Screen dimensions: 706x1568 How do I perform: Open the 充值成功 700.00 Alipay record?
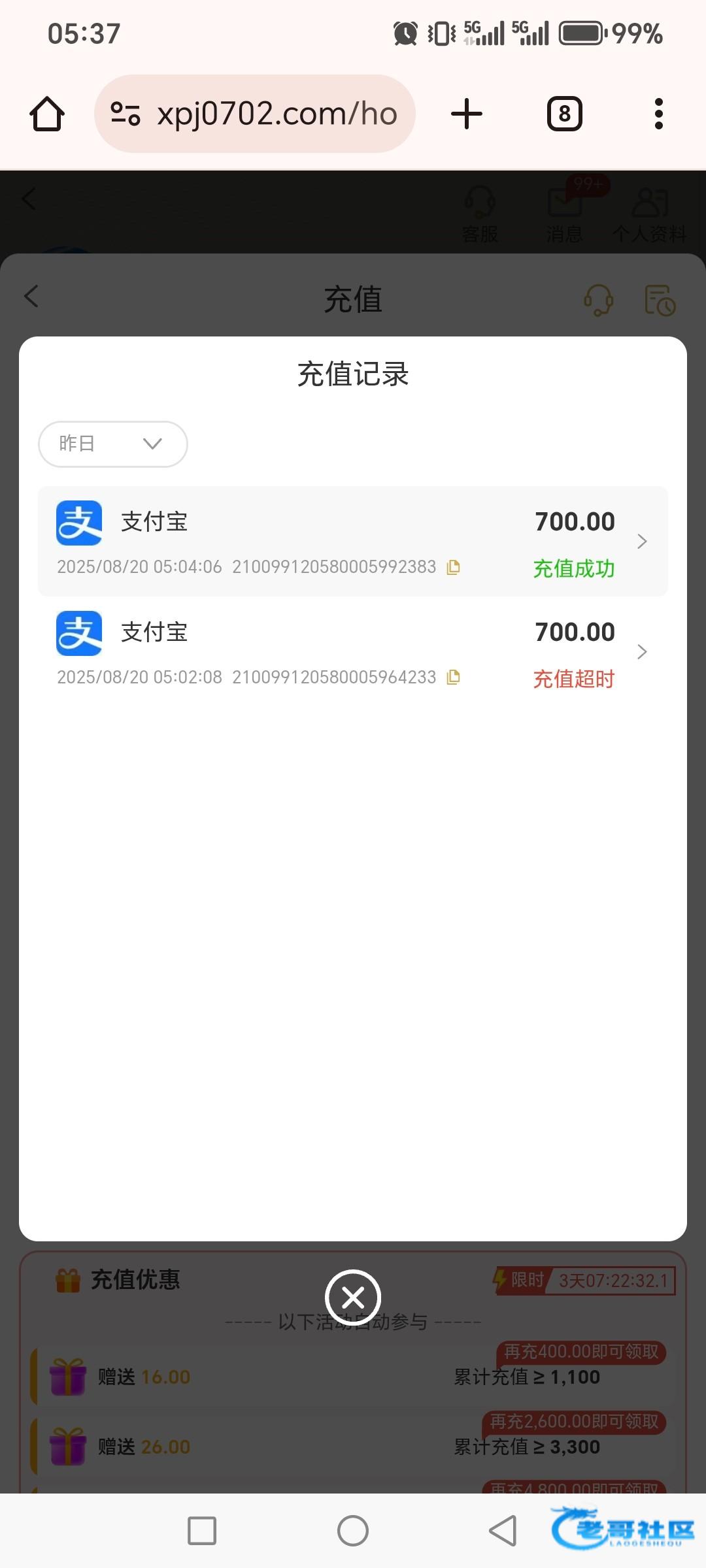[x=353, y=541]
